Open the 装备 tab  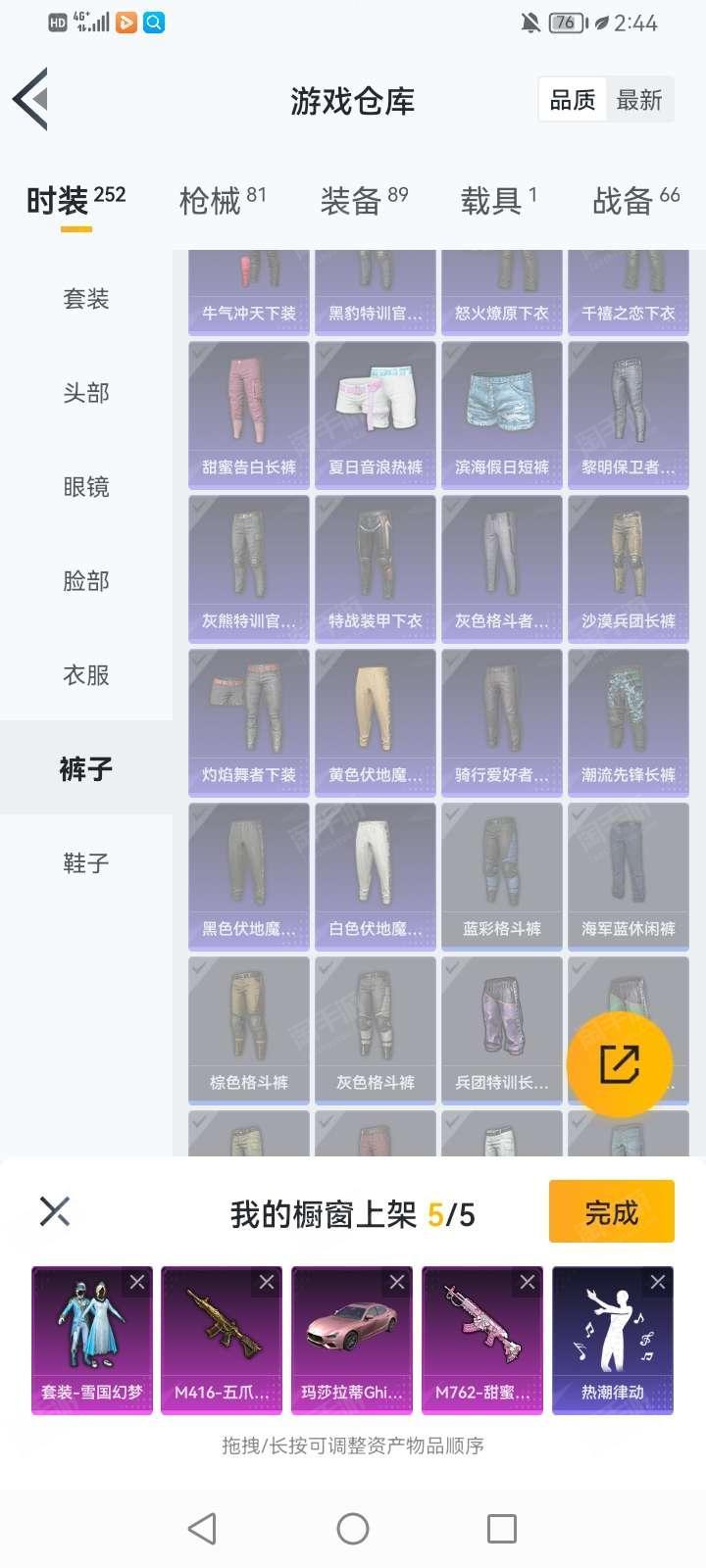pyautogui.click(x=364, y=200)
